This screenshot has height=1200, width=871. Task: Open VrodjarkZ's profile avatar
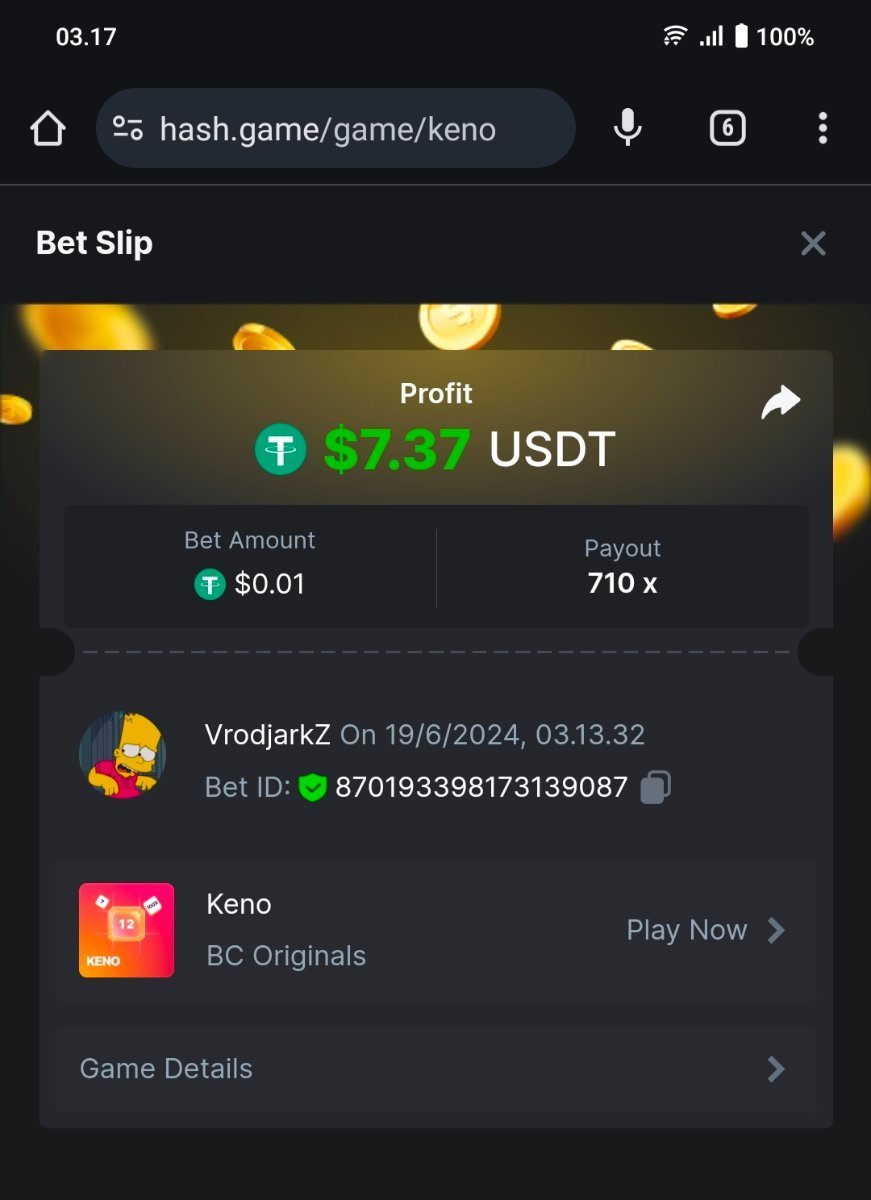(x=122, y=755)
